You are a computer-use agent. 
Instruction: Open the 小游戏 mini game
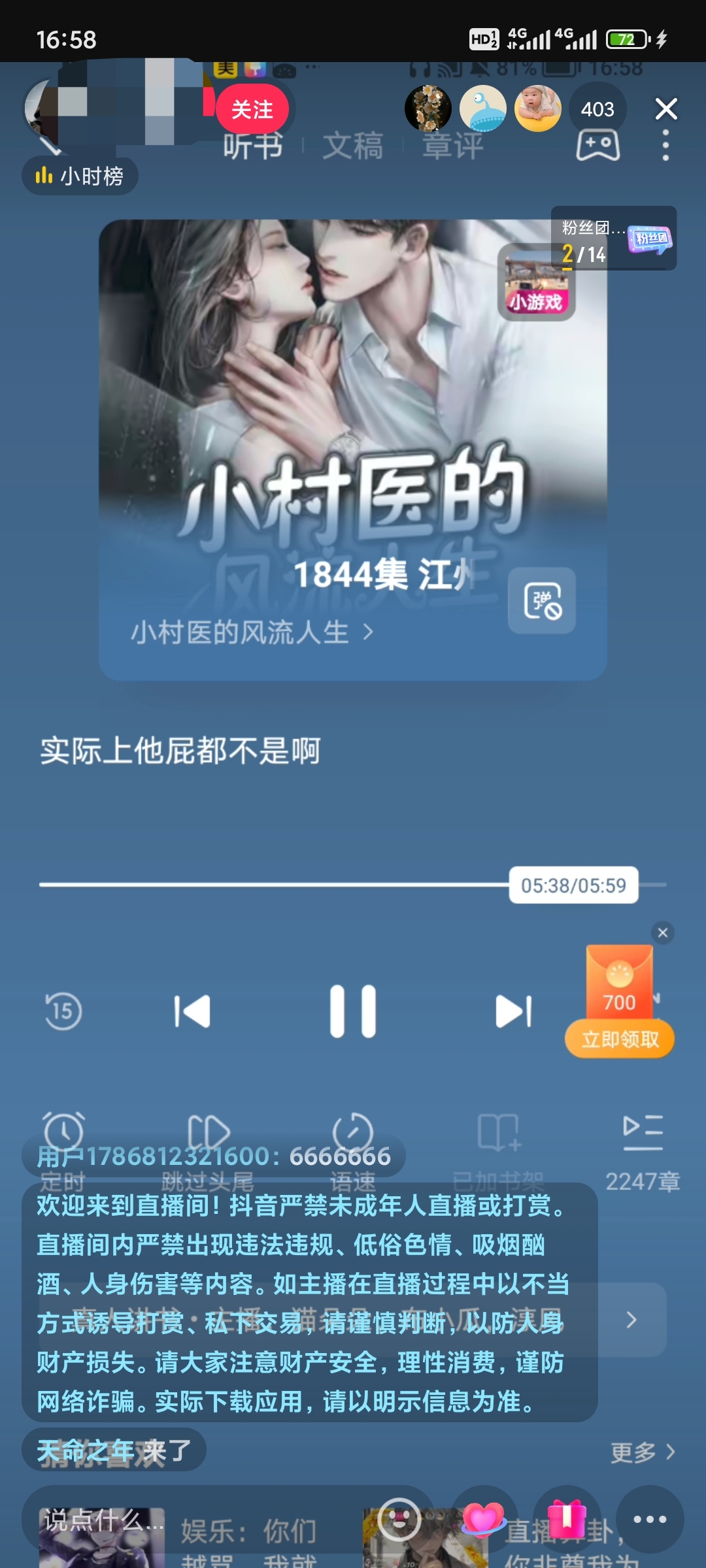point(536,284)
